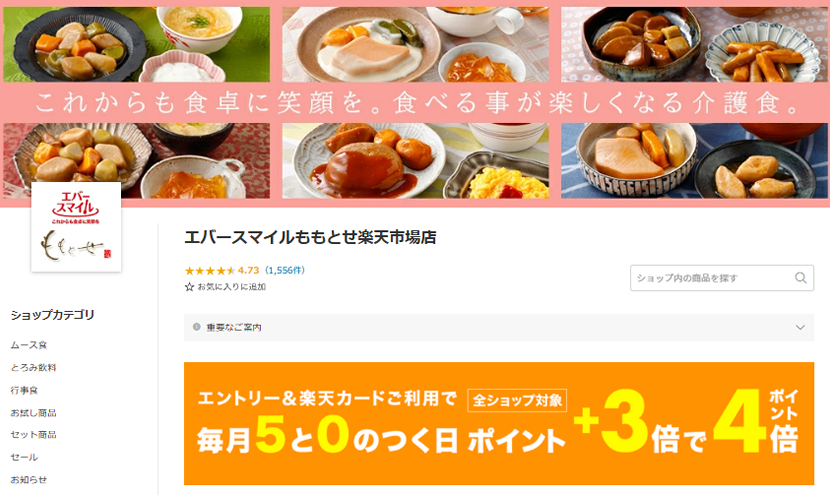Open the 行事食 category
The height and width of the screenshot is (495, 830).
(24, 390)
